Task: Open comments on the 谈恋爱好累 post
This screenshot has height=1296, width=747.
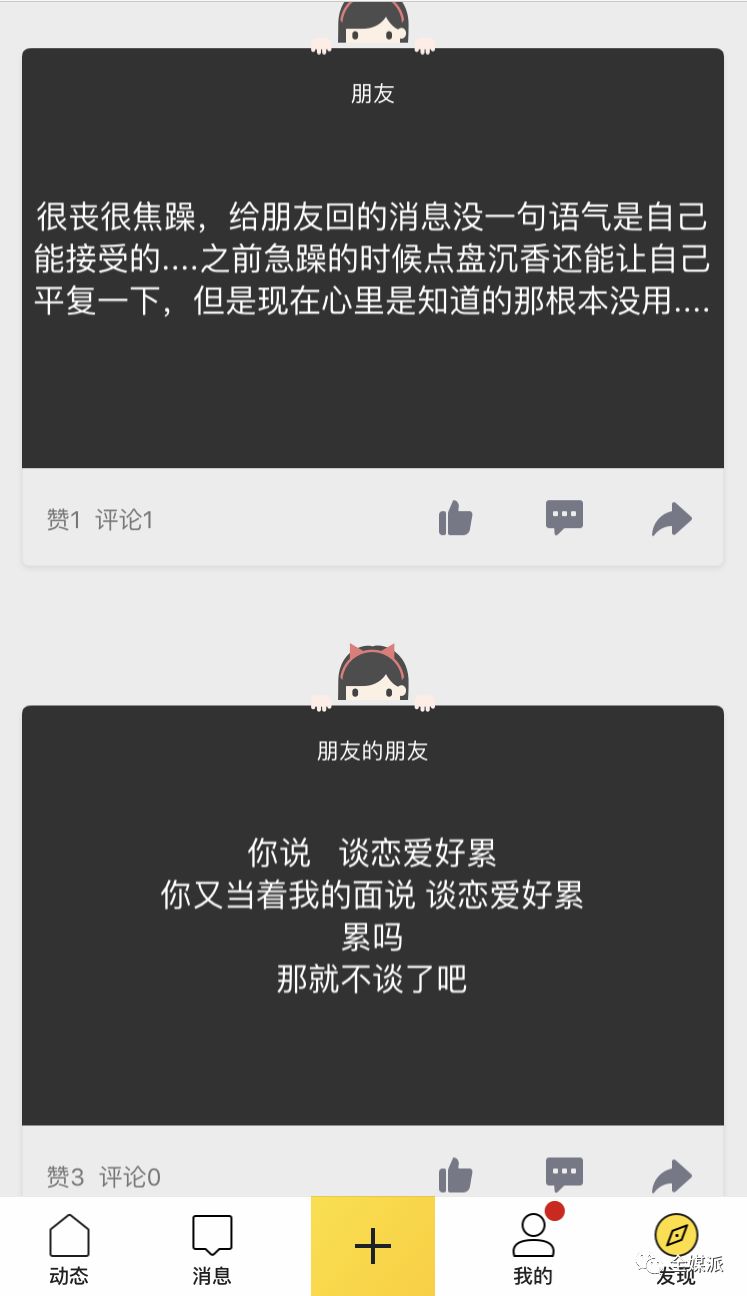Action: [x=564, y=1174]
